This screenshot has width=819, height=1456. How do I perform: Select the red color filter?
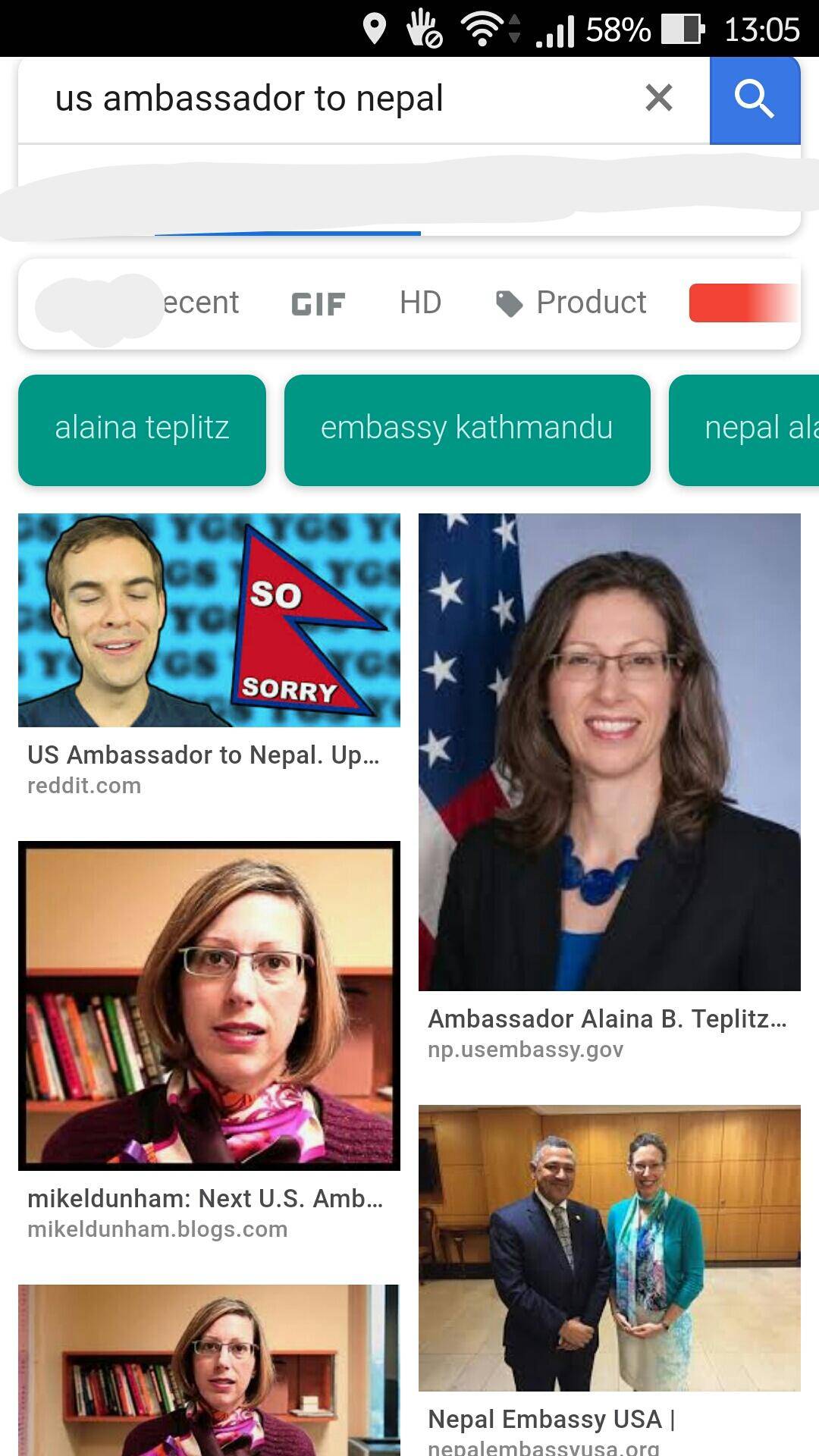coord(743,303)
